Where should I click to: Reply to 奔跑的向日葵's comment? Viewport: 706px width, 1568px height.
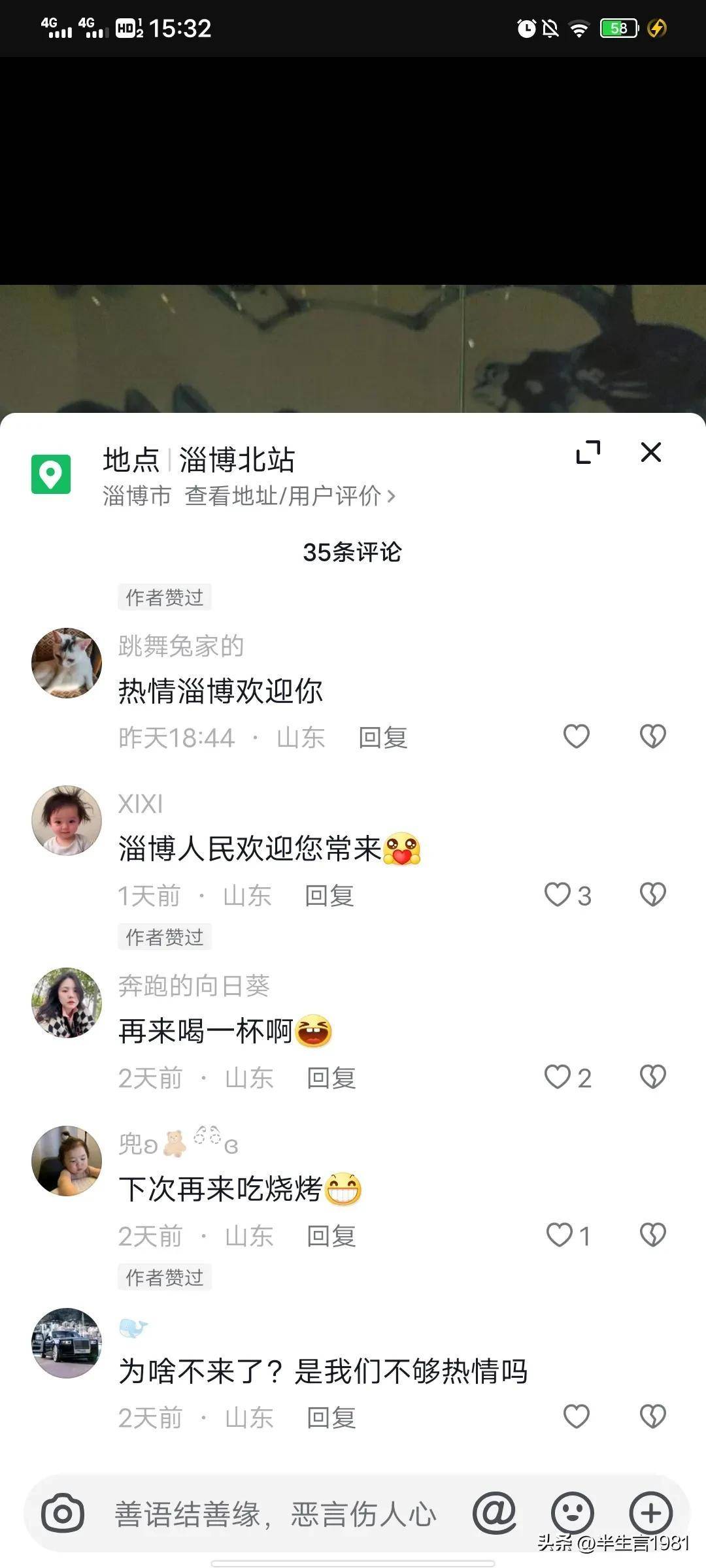click(331, 1078)
